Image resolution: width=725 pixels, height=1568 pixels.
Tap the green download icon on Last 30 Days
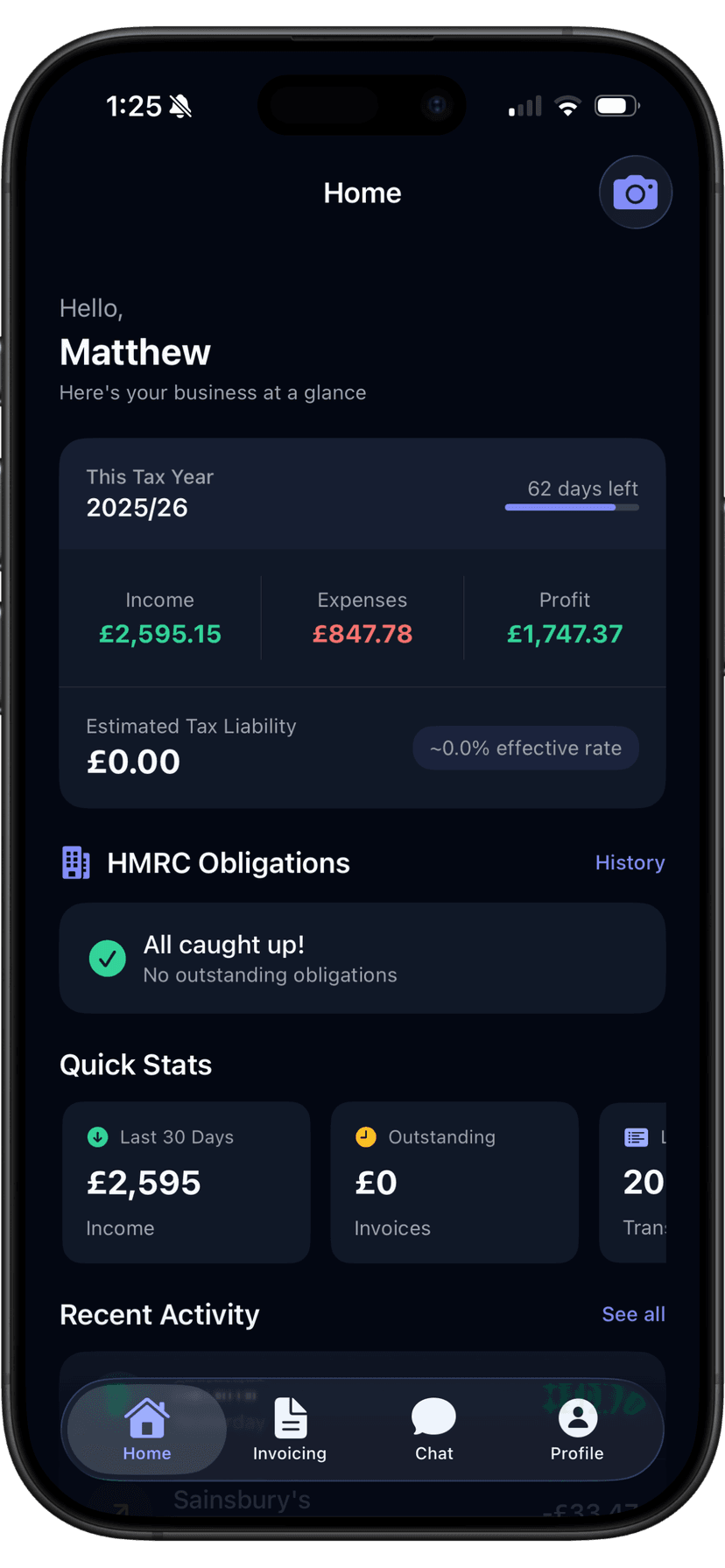coord(97,1136)
